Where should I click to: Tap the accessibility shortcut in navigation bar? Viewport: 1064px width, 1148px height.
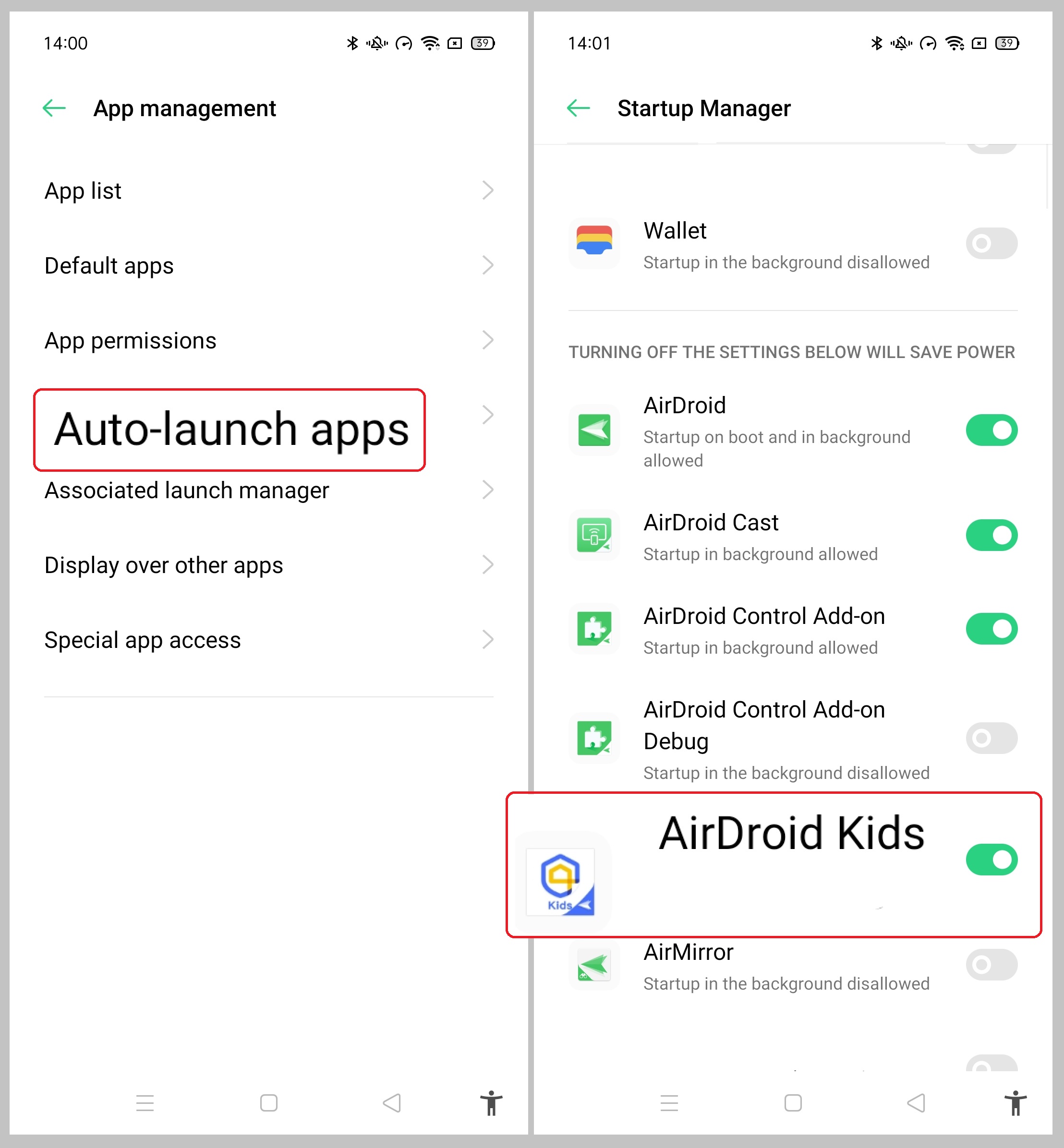1017,1103
